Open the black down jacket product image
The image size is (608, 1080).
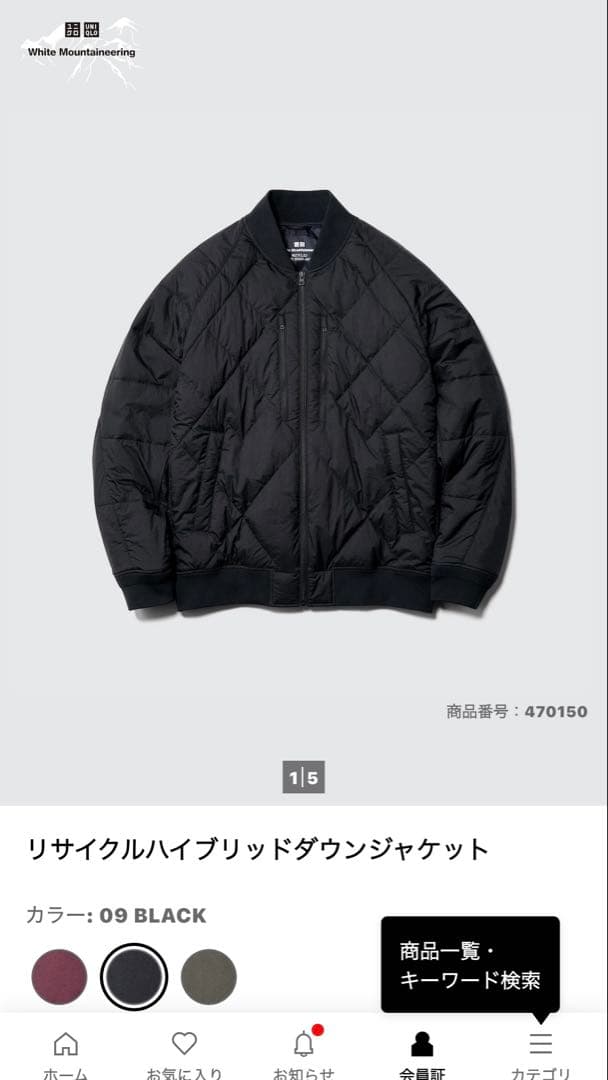click(303, 400)
